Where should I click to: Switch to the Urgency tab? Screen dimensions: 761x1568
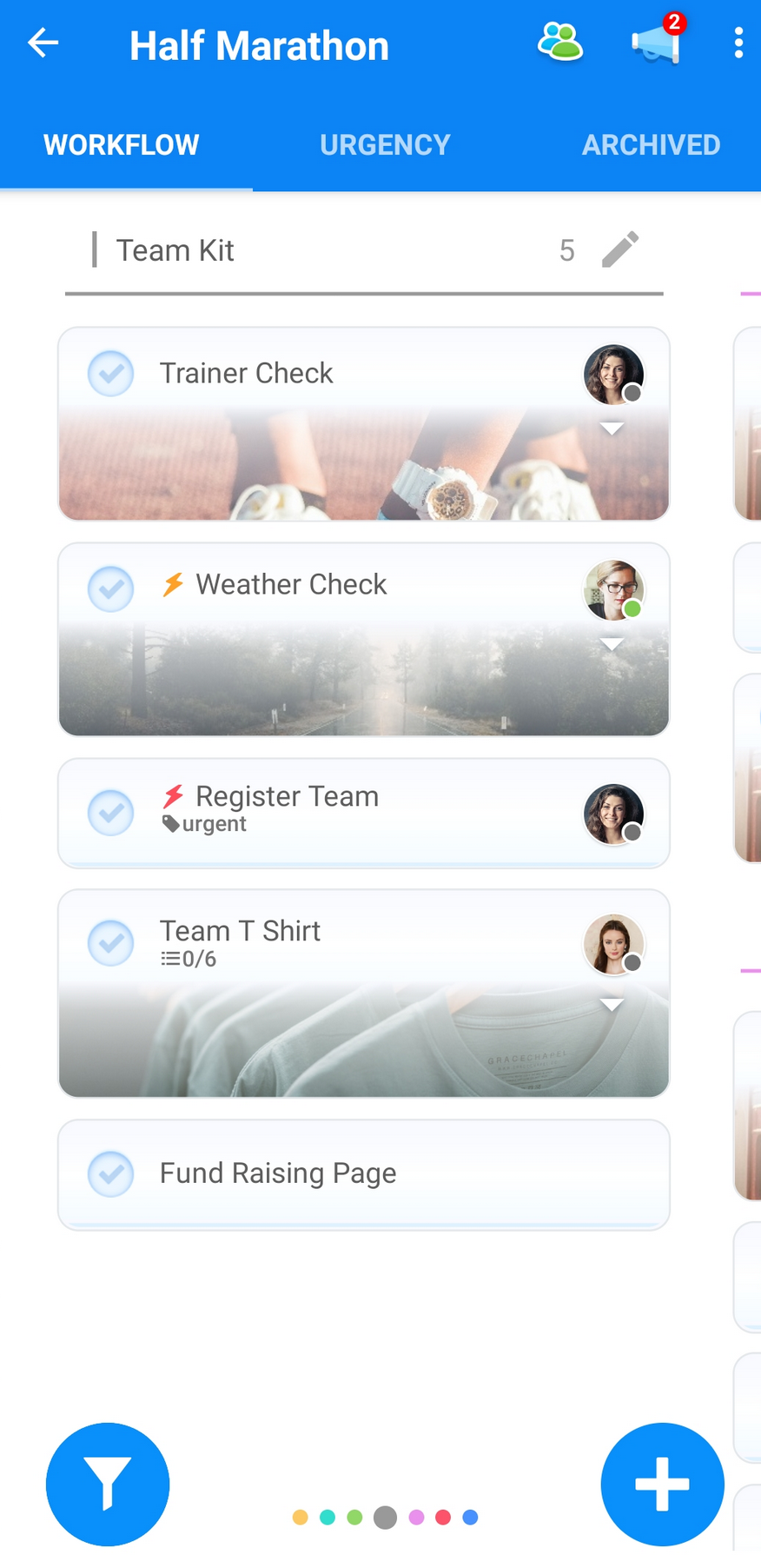[x=384, y=144]
